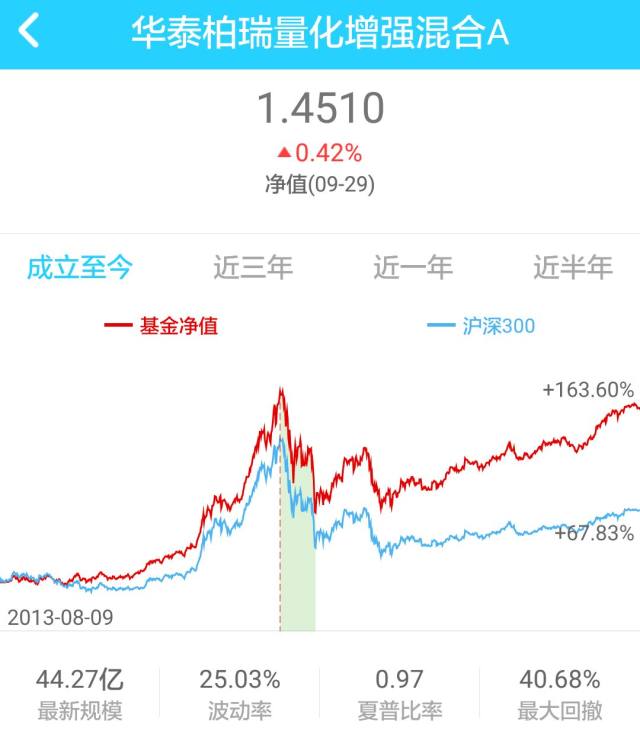Switch to the 近半年 tab
640x750 pixels.
(x=572, y=268)
